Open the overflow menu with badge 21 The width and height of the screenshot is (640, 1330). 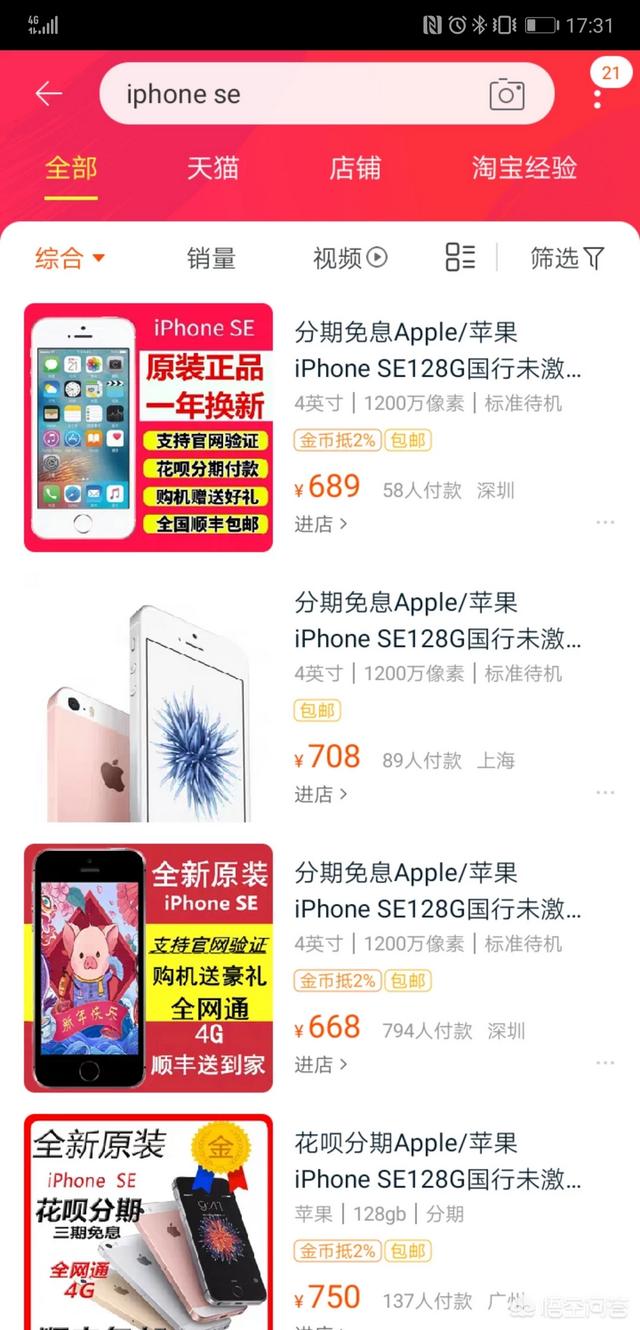pyautogui.click(x=598, y=96)
